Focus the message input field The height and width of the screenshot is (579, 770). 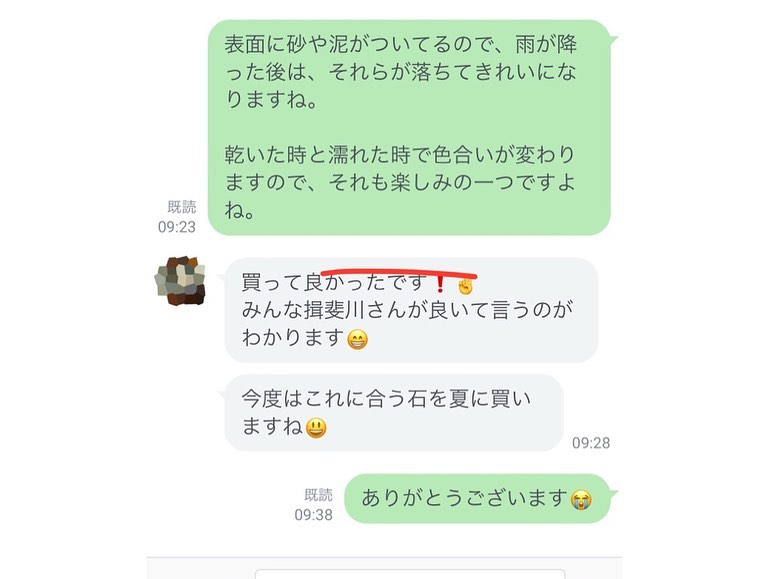click(409, 573)
